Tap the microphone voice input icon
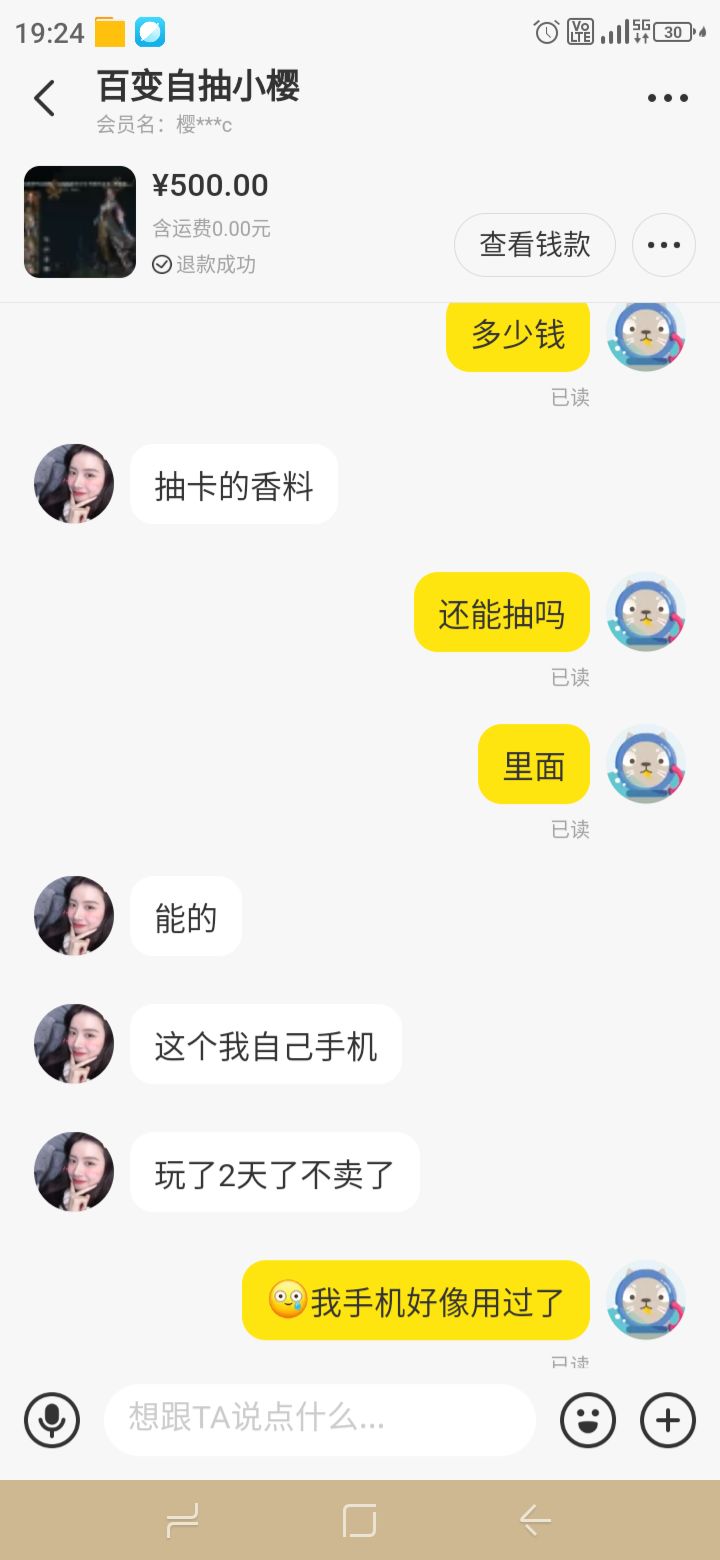720x1560 pixels. click(x=52, y=1420)
